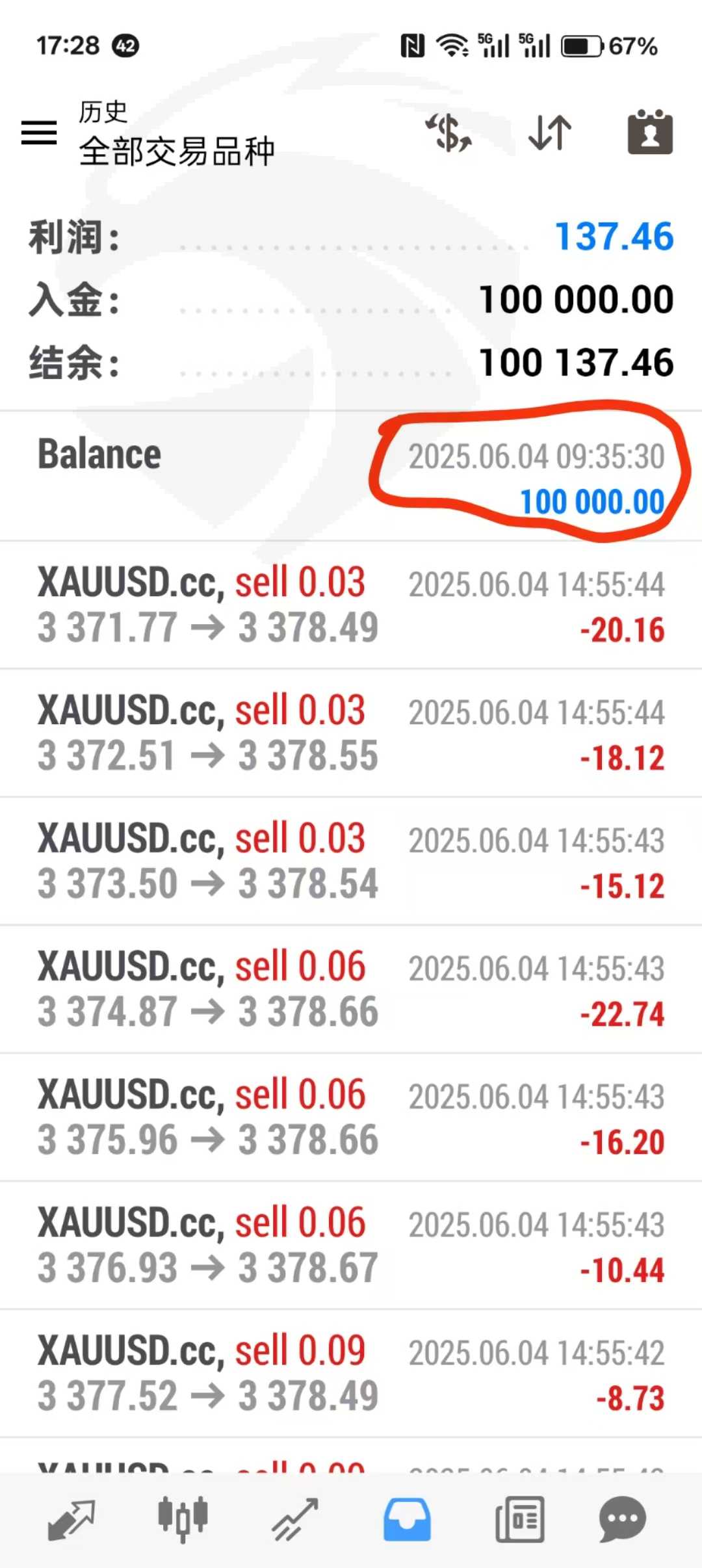Switch to the news tab
Screen dimensions: 702x1568
(519, 1520)
